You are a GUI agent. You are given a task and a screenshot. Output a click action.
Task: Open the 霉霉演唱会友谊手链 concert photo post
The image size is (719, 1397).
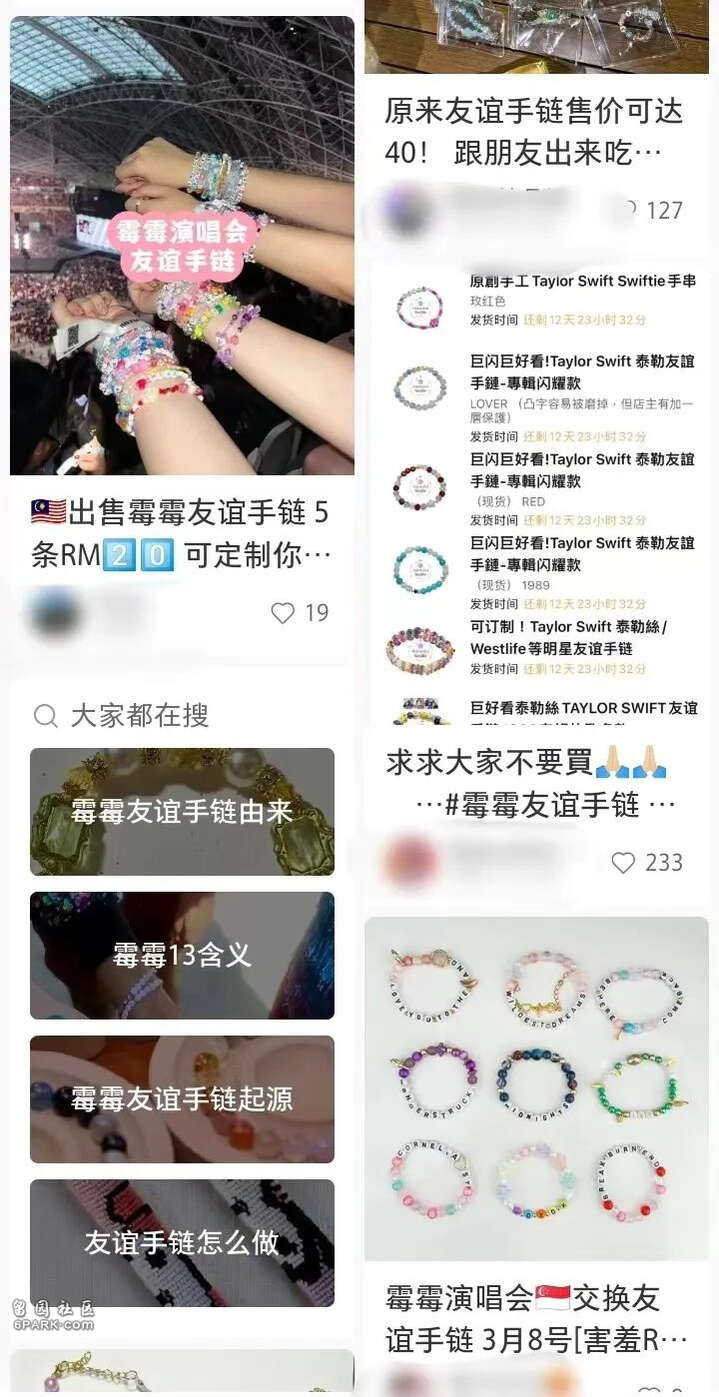[x=182, y=245]
